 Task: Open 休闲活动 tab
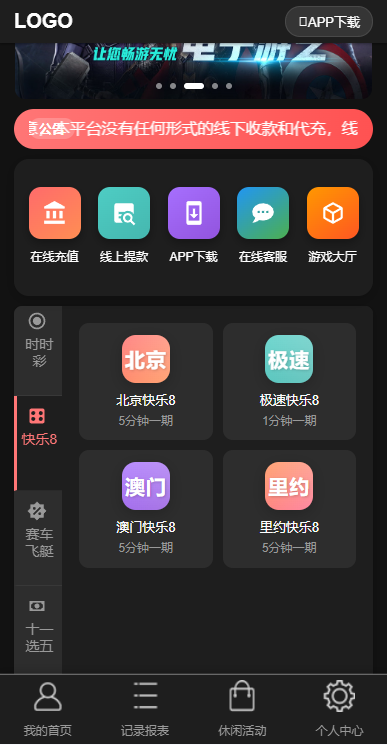pyautogui.click(x=242, y=709)
